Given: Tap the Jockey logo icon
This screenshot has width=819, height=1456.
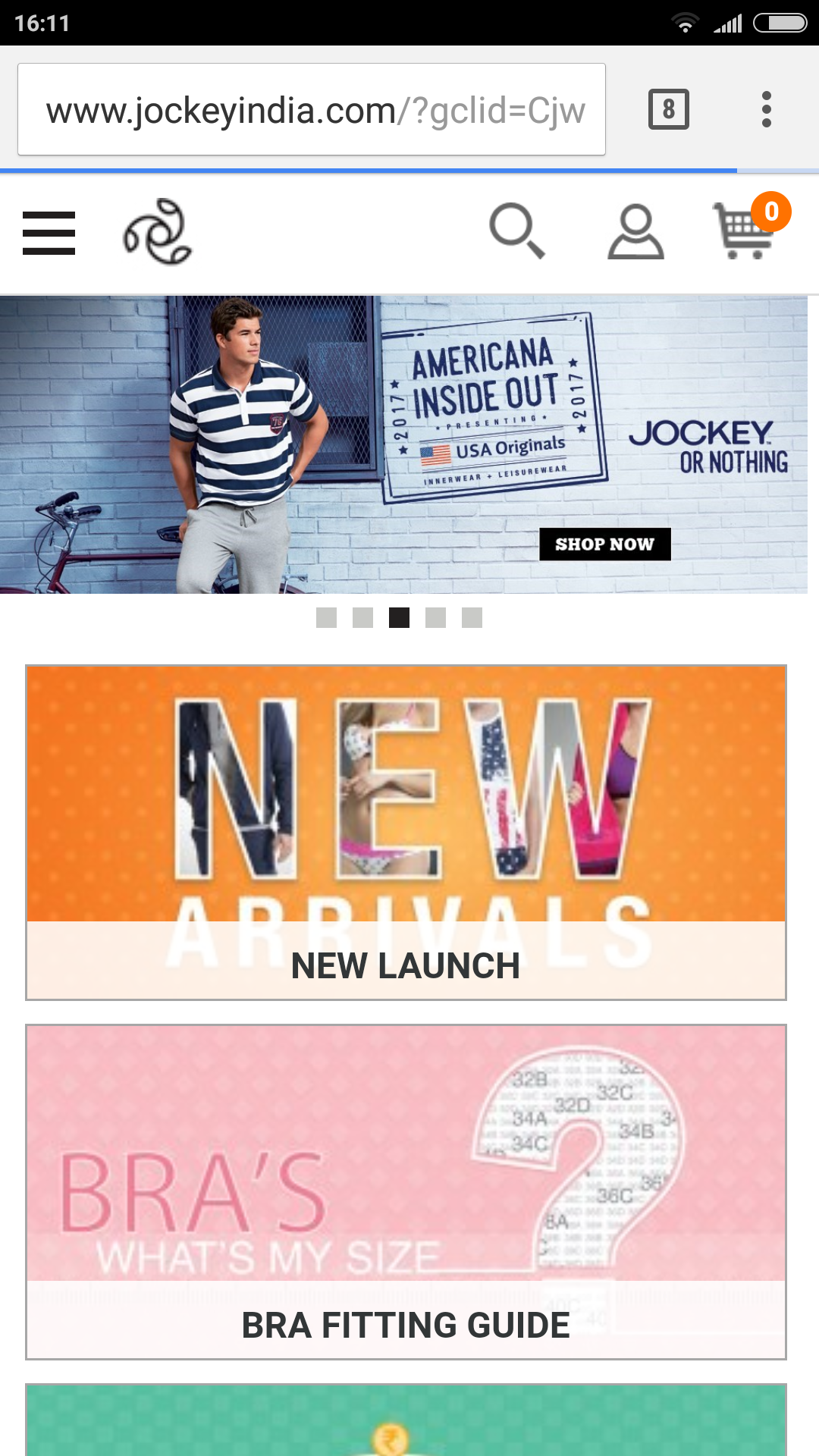Looking at the screenshot, I should pyautogui.click(x=158, y=232).
